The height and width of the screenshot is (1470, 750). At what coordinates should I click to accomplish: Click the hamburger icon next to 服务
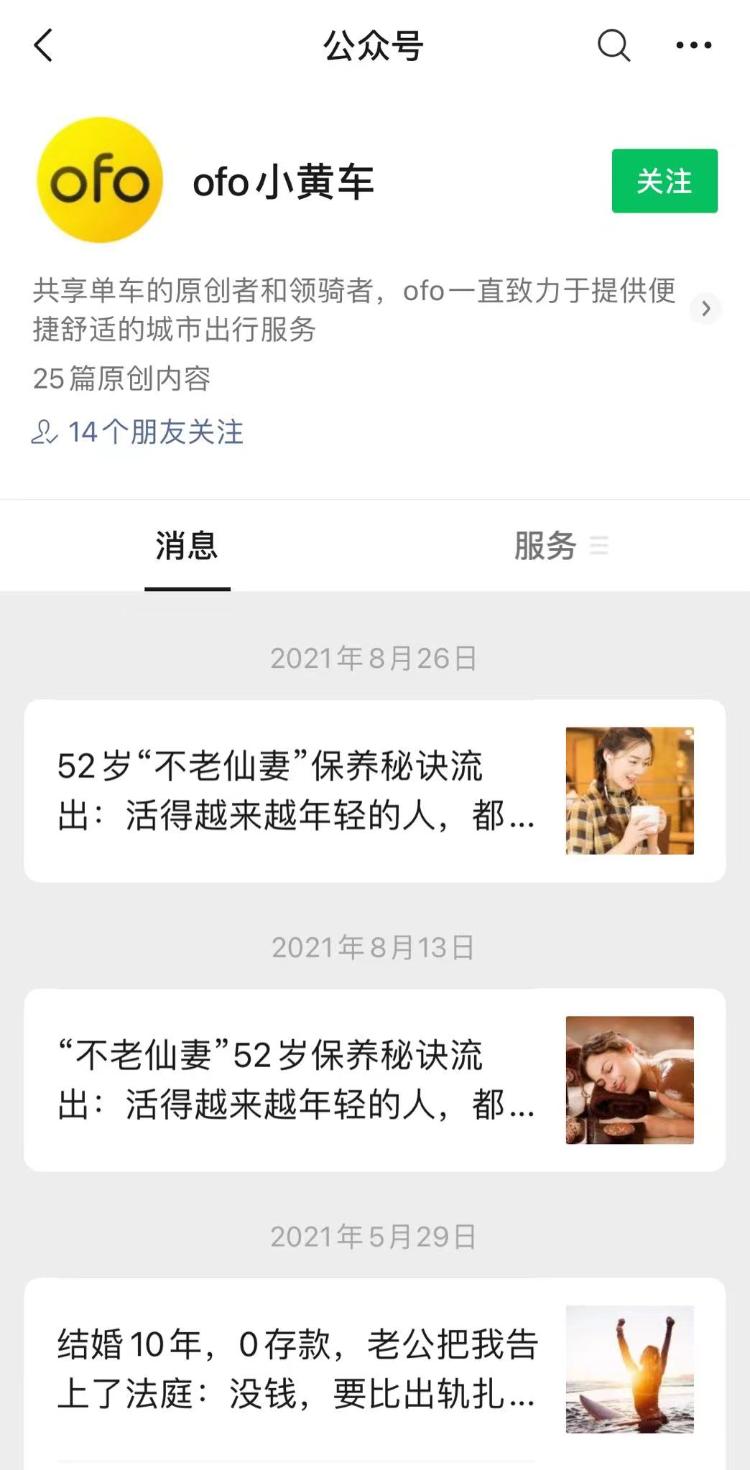coord(599,546)
